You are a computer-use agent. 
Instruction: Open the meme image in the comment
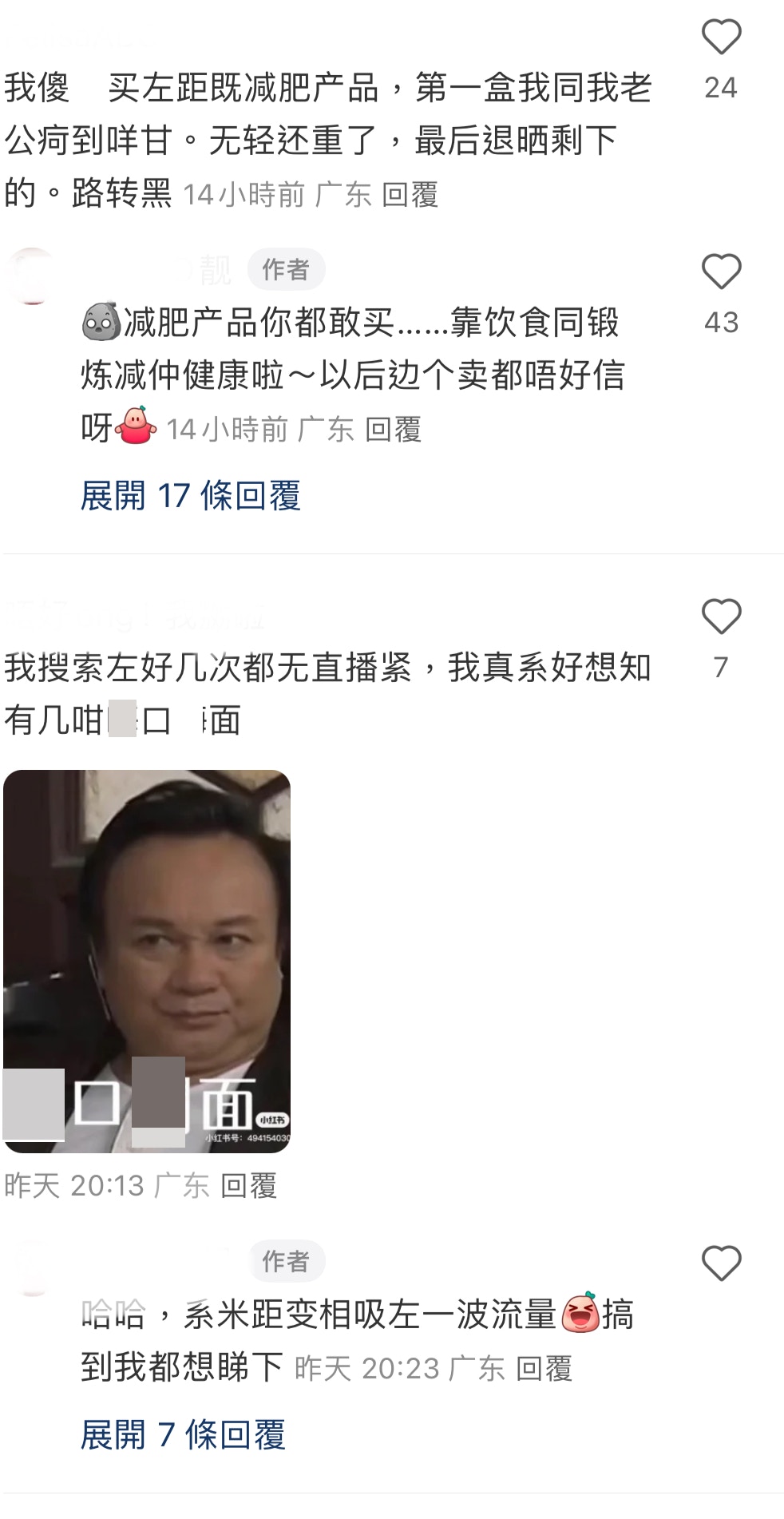(x=147, y=961)
